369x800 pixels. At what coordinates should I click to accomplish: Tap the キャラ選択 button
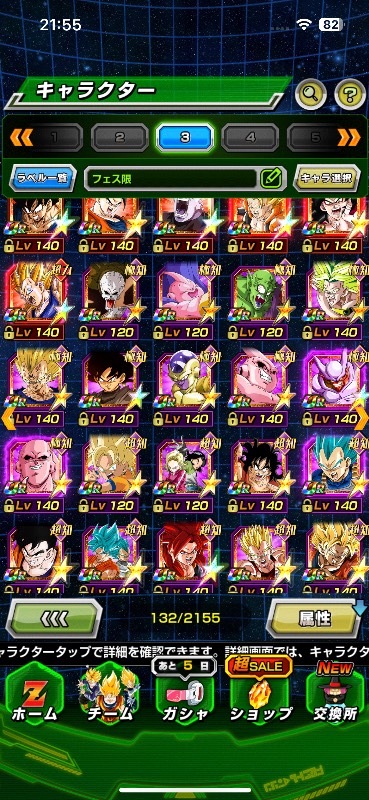pos(327,179)
